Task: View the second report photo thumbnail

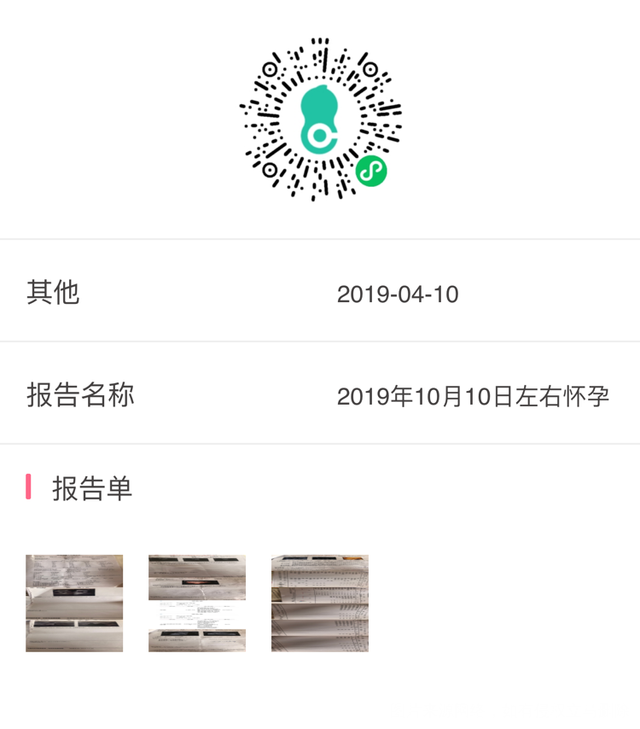Action: [x=197, y=603]
